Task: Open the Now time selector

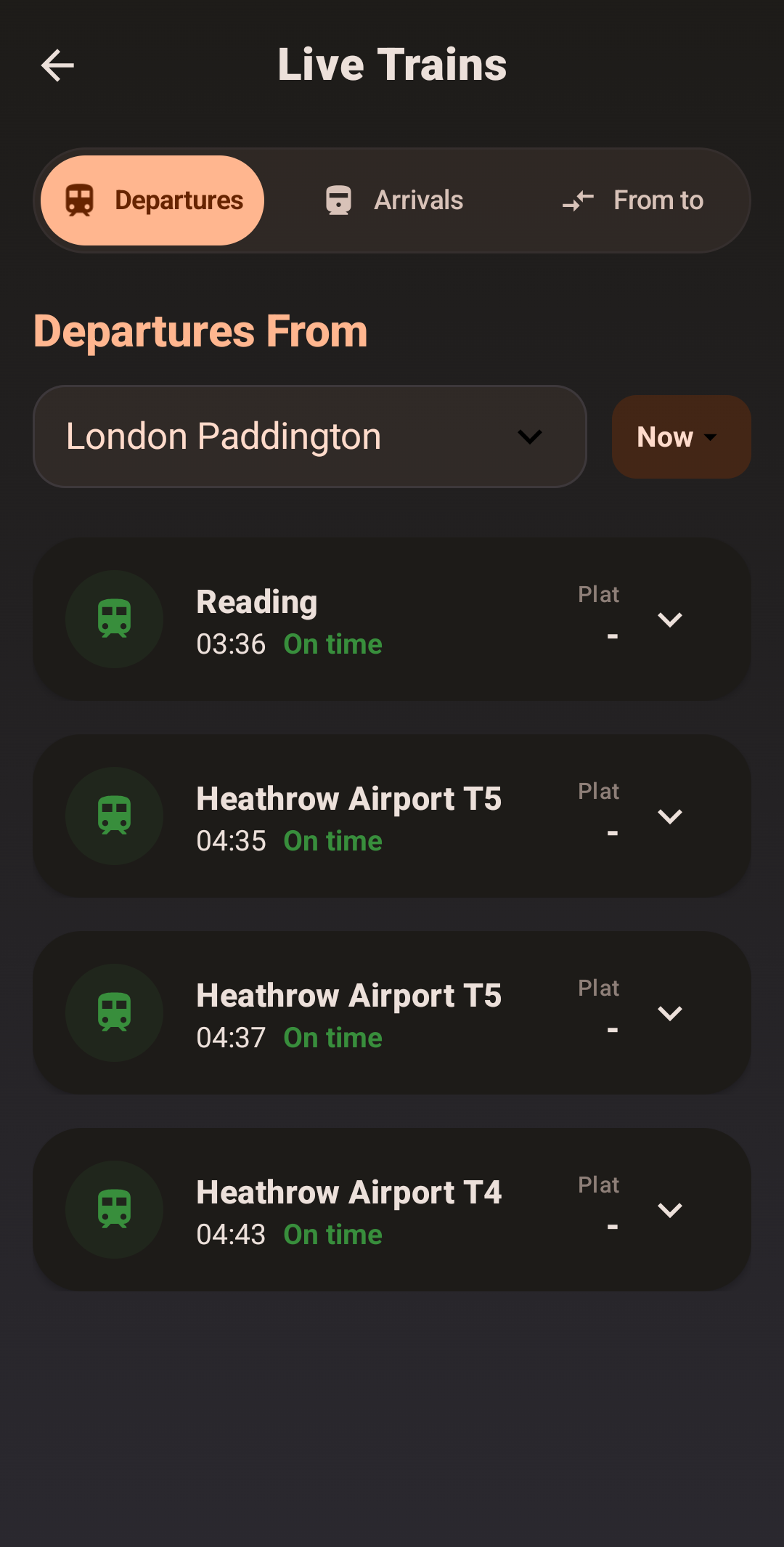Action: [680, 437]
